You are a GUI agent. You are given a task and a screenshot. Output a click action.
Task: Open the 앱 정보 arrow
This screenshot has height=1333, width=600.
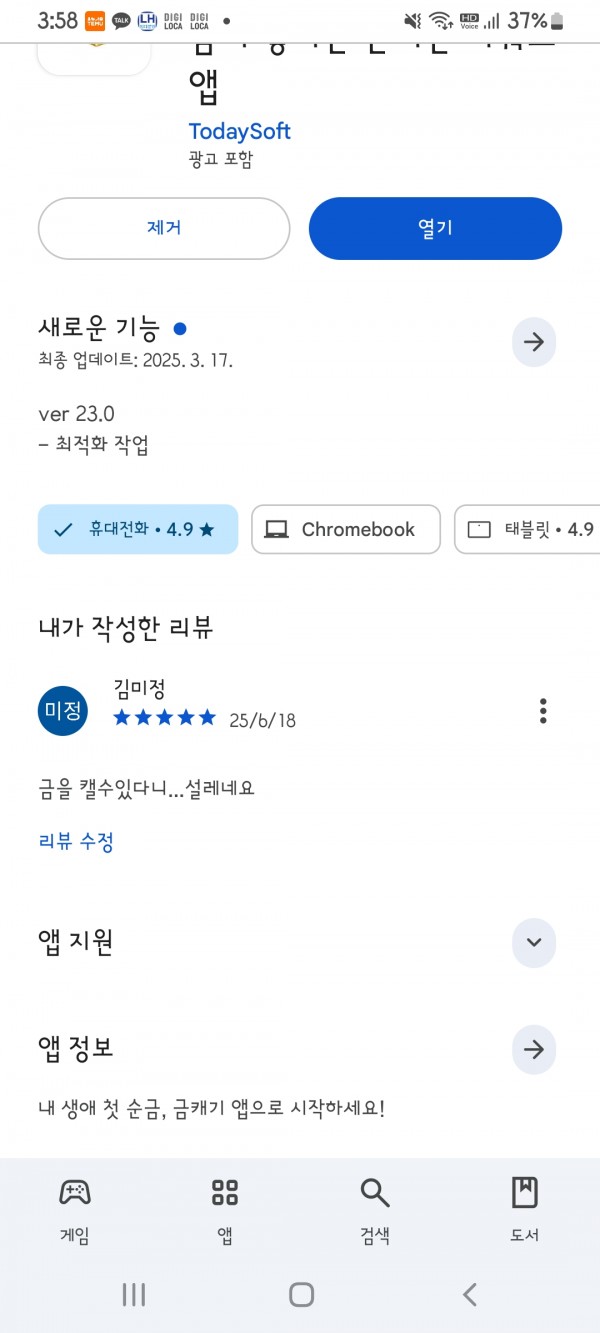click(x=534, y=1049)
